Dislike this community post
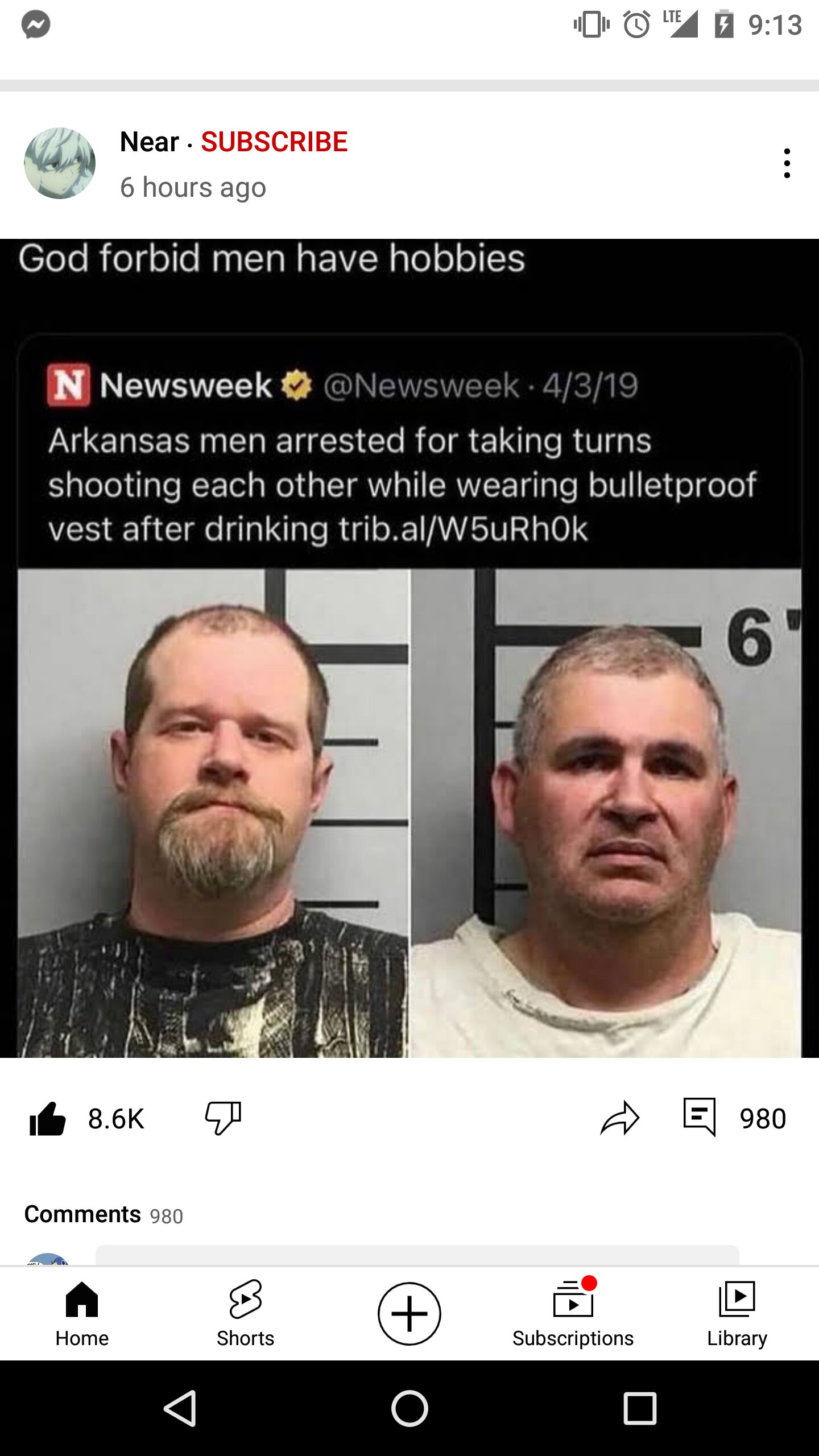This screenshot has height=1456, width=819. [x=223, y=1119]
